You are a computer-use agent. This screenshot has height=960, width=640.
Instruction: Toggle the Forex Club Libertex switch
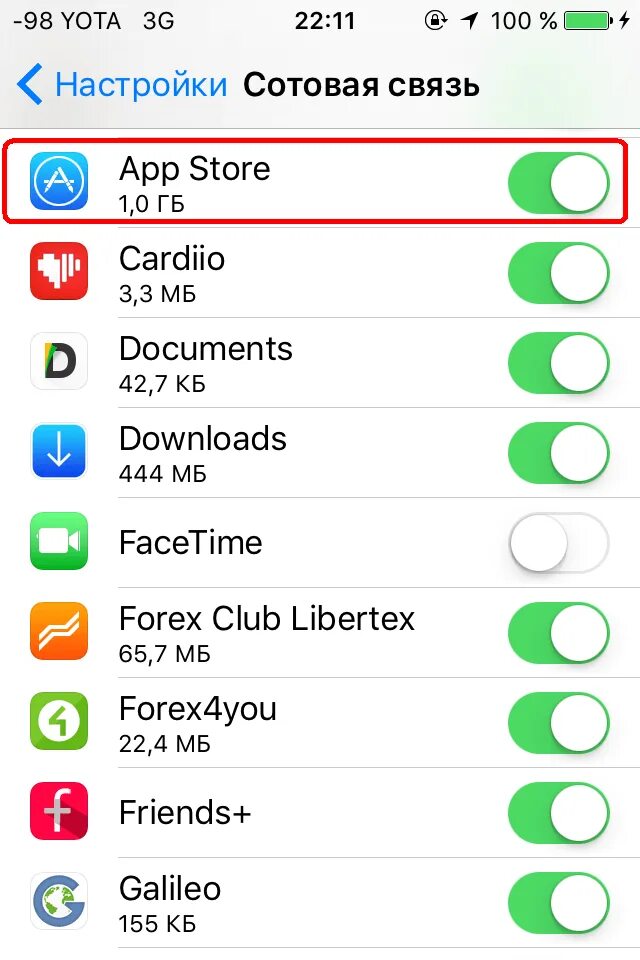(x=558, y=633)
